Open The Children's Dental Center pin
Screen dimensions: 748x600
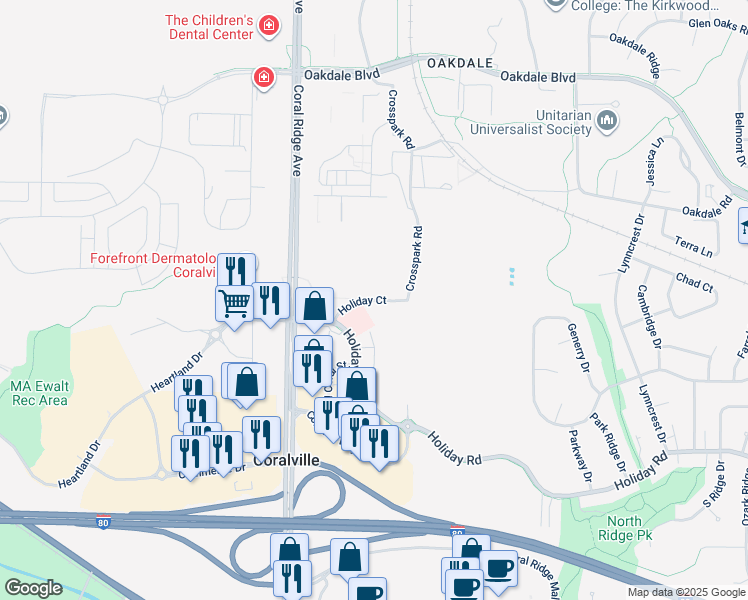click(x=267, y=25)
